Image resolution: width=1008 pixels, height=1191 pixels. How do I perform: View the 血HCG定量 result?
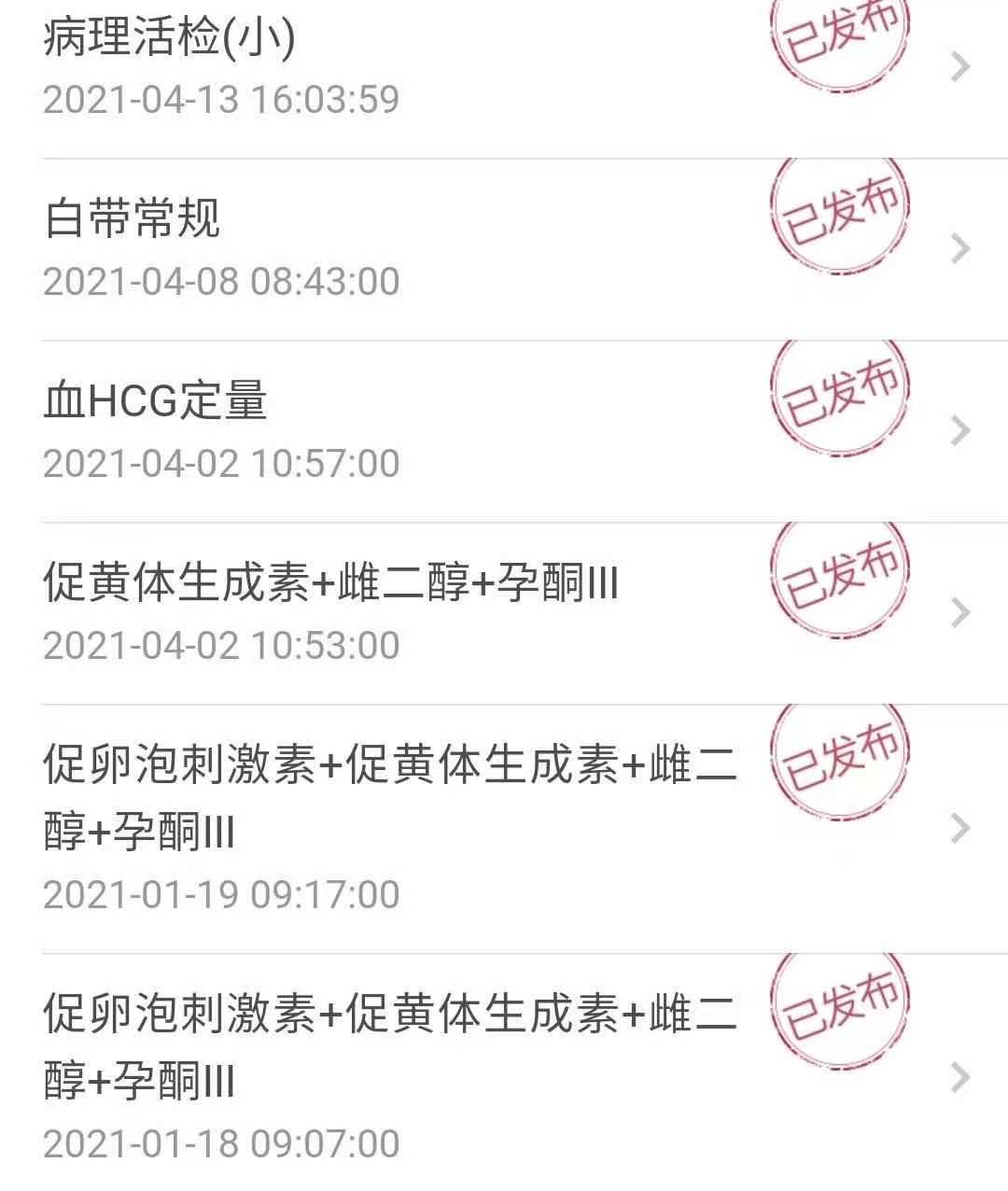tap(504, 430)
